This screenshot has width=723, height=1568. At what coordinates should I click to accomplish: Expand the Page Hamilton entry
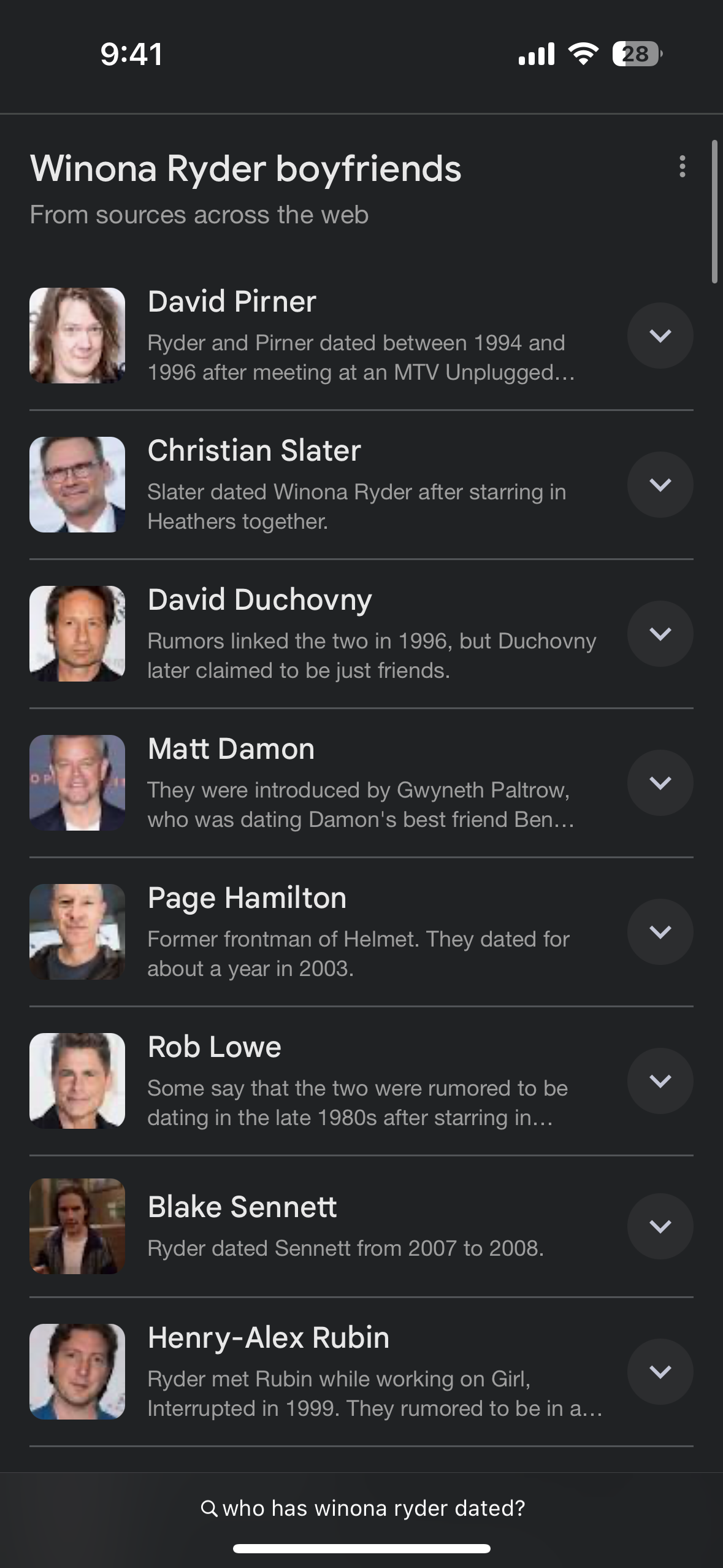(660, 932)
